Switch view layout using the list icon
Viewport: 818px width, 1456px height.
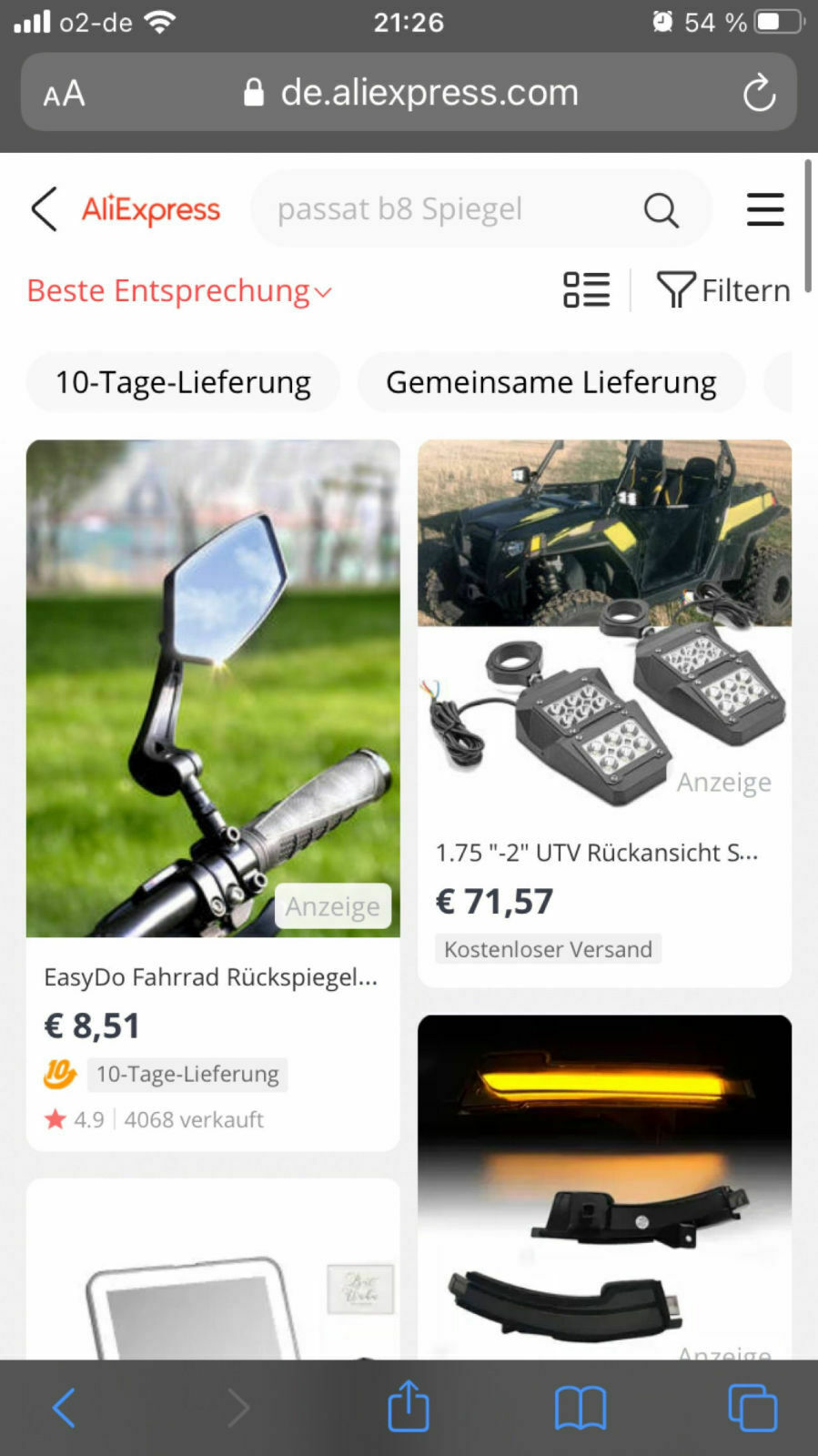586,289
